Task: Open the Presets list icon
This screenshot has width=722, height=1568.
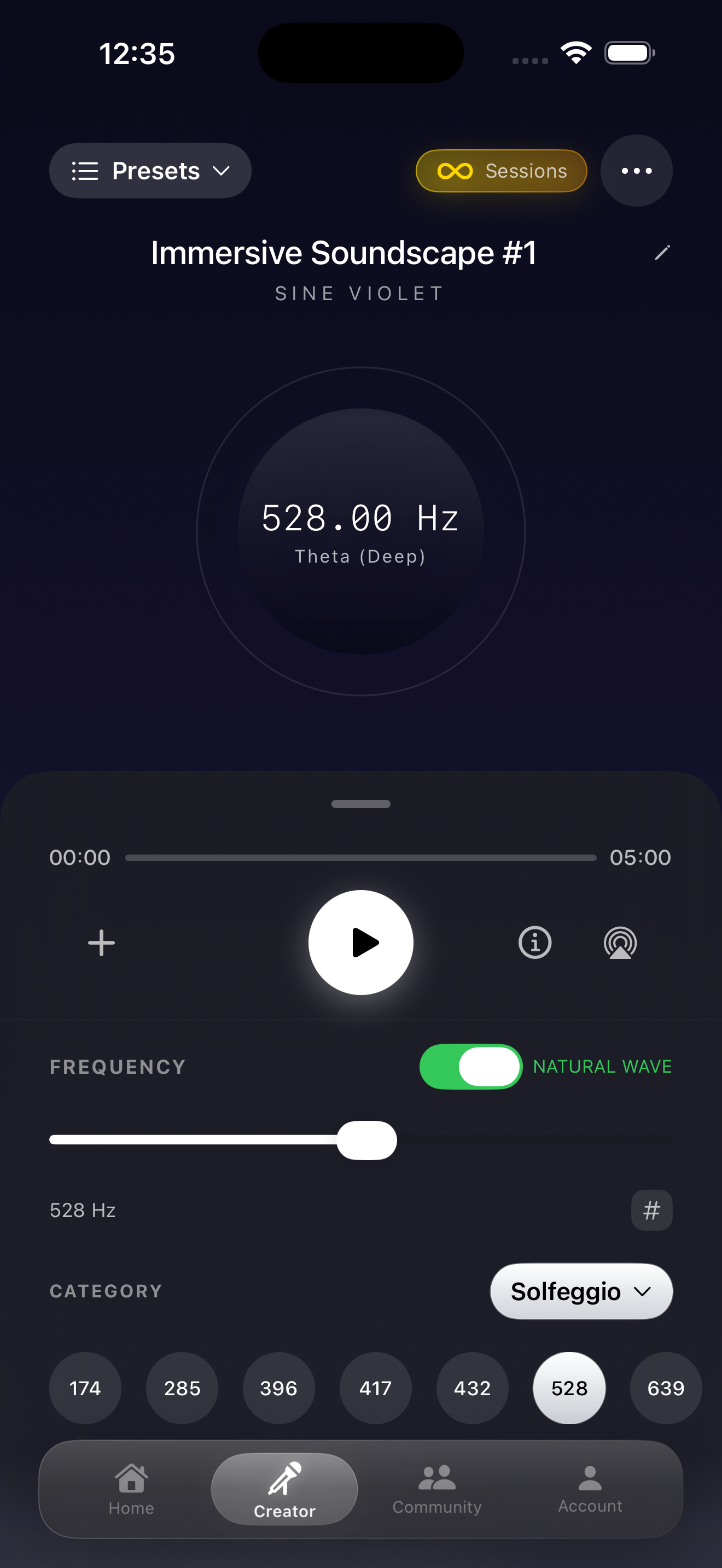Action: pyautogui.click(x=86, y=171)
